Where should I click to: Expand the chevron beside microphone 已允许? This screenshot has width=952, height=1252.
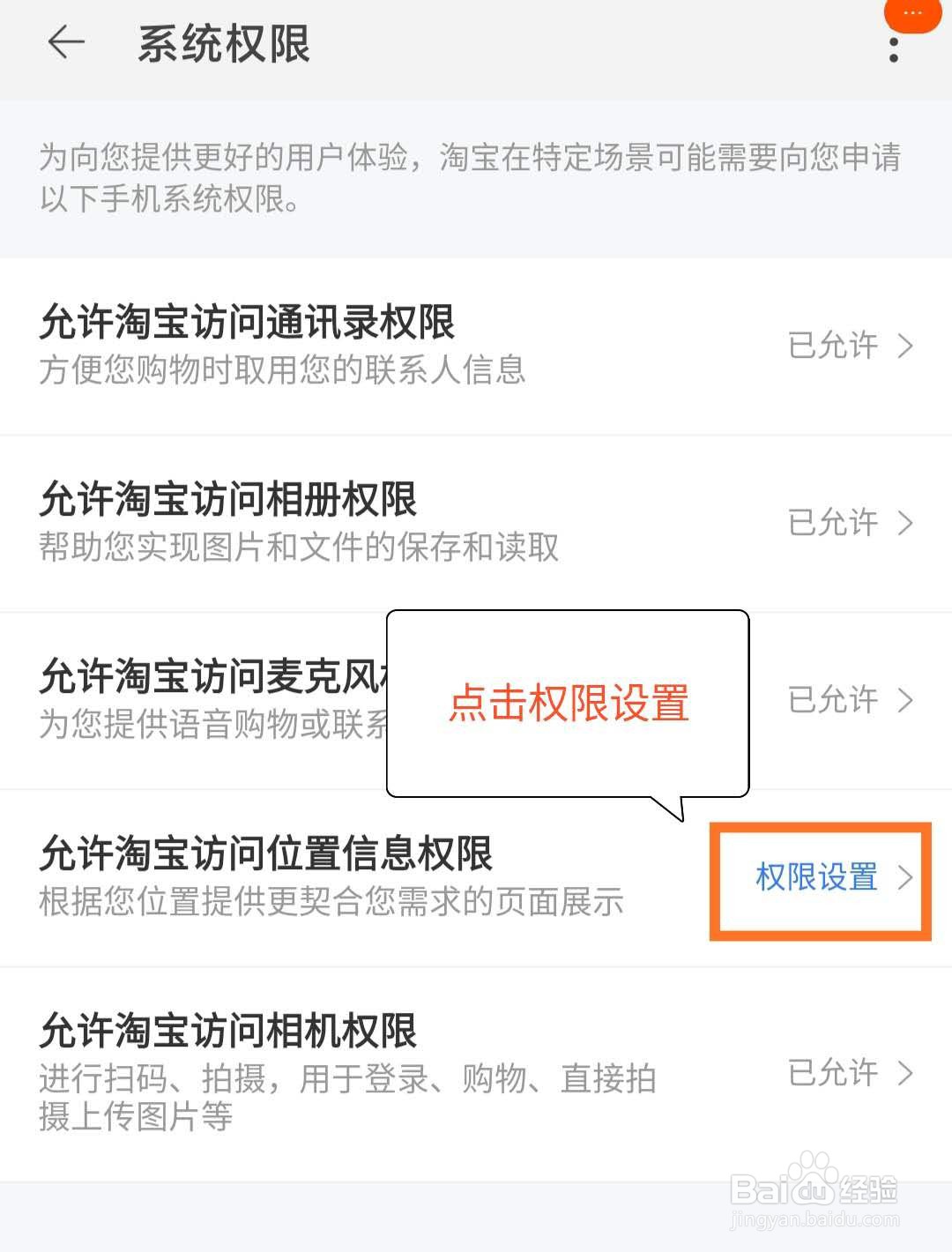tap(905, 701)
